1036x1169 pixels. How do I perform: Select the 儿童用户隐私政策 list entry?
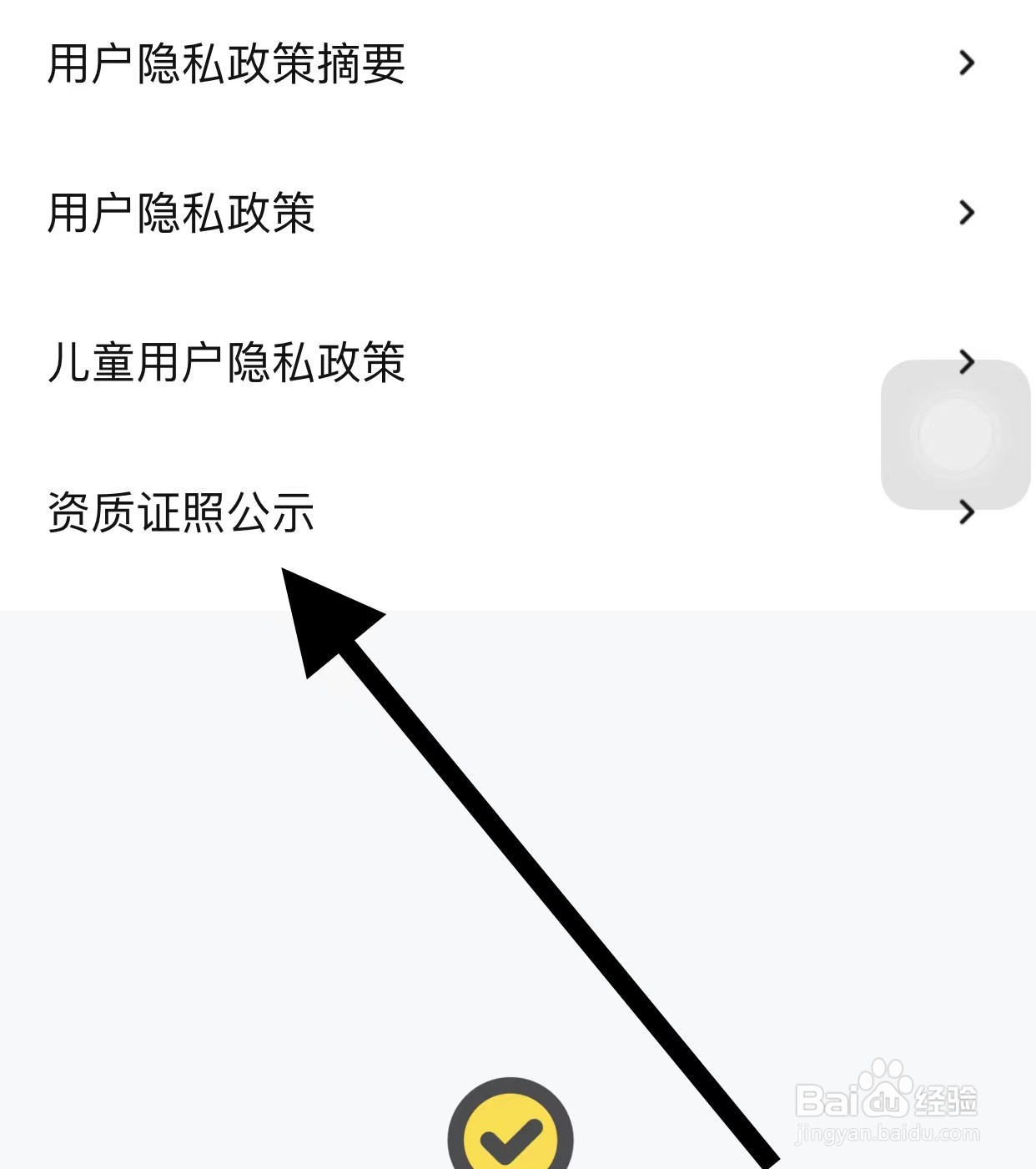(225, 363)
